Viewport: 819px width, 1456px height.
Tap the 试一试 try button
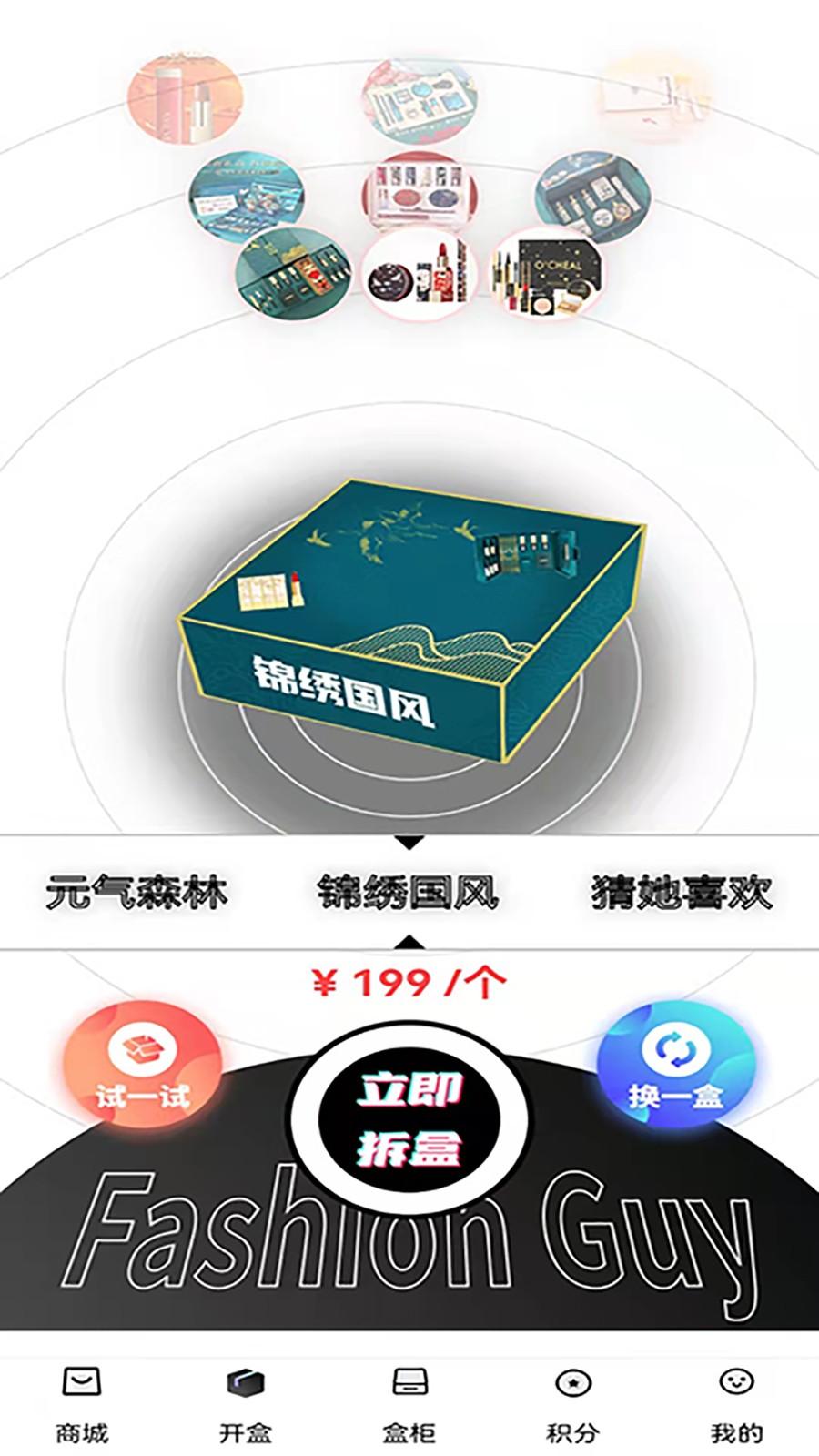[143, 1066]
